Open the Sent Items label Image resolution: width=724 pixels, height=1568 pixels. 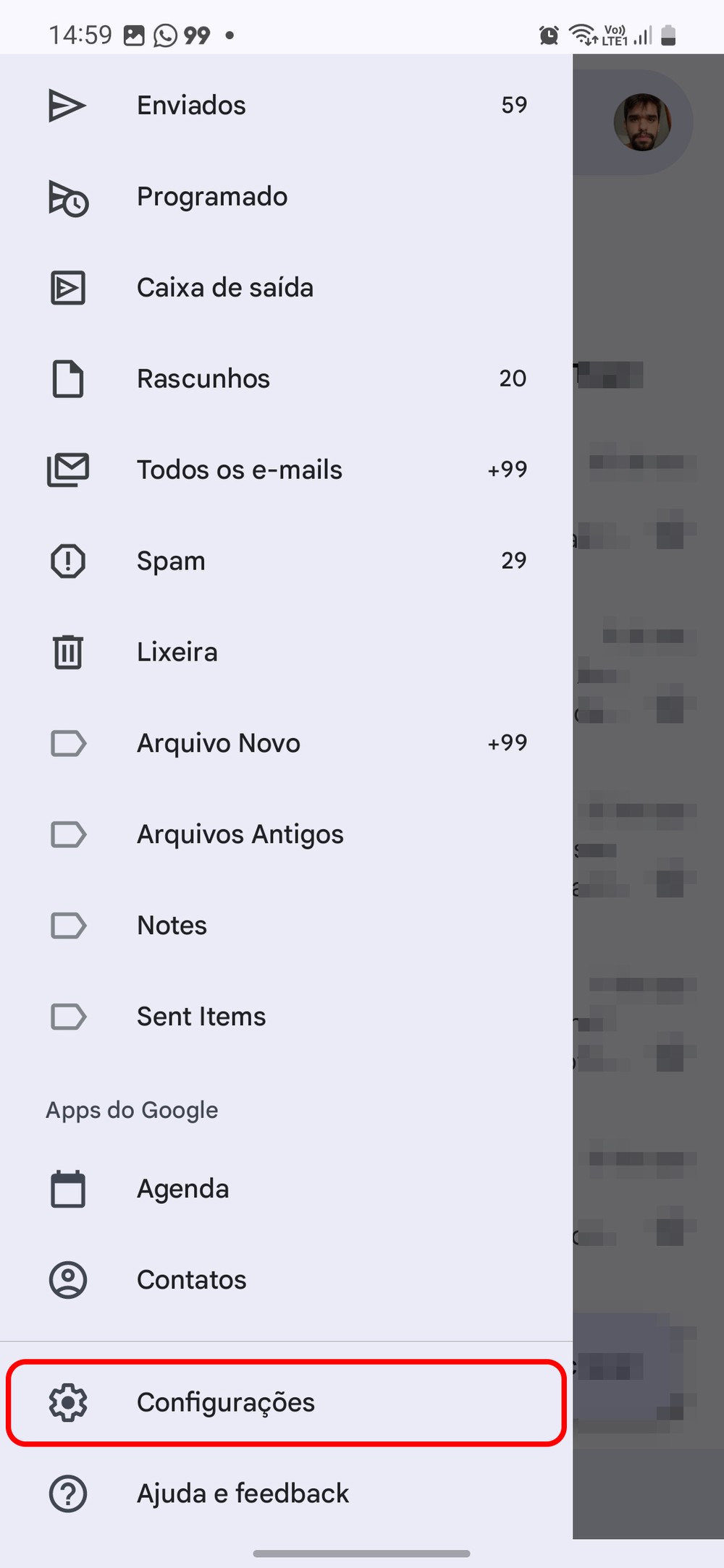pyautogui.click(x=201, y=1017)
